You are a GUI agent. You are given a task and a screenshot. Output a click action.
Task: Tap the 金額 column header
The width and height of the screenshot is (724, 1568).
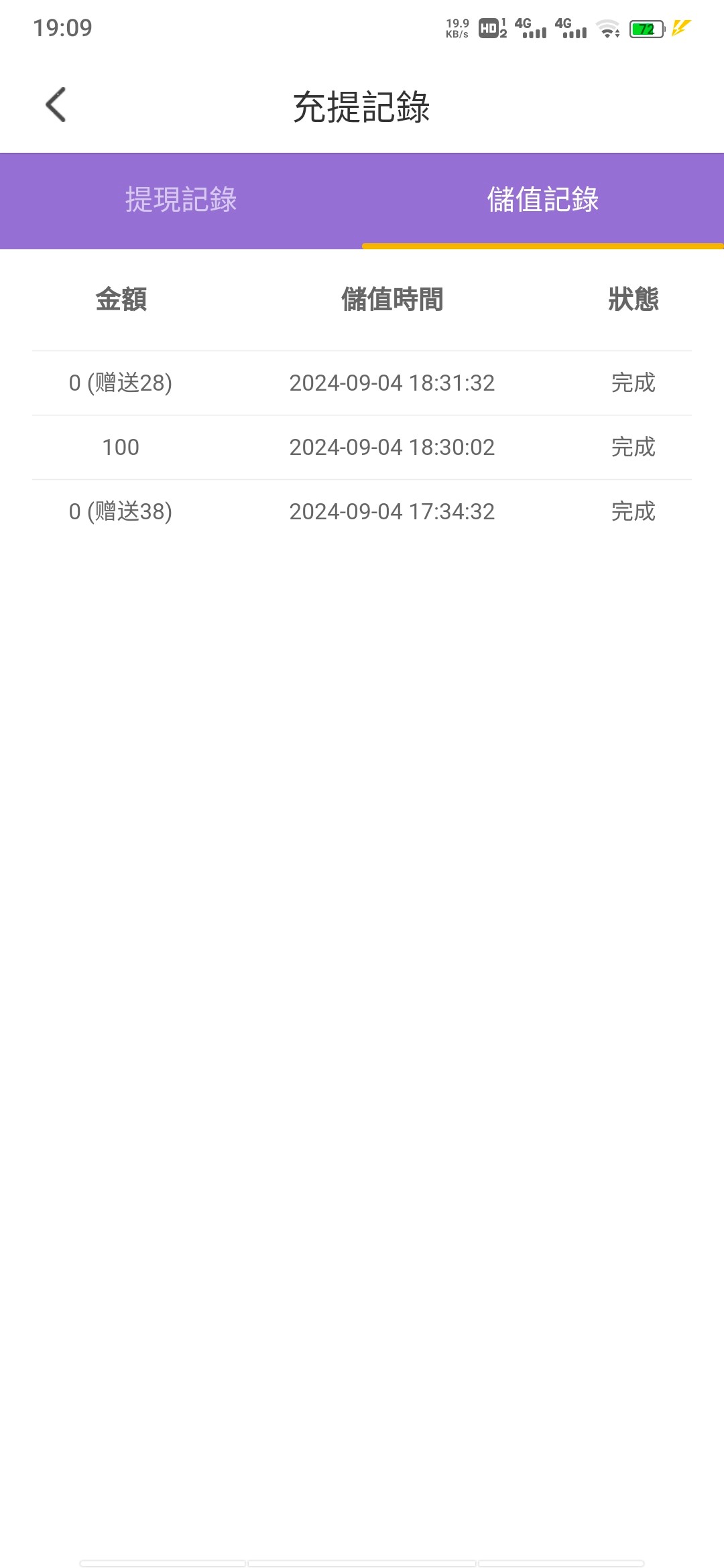(122, 300)
